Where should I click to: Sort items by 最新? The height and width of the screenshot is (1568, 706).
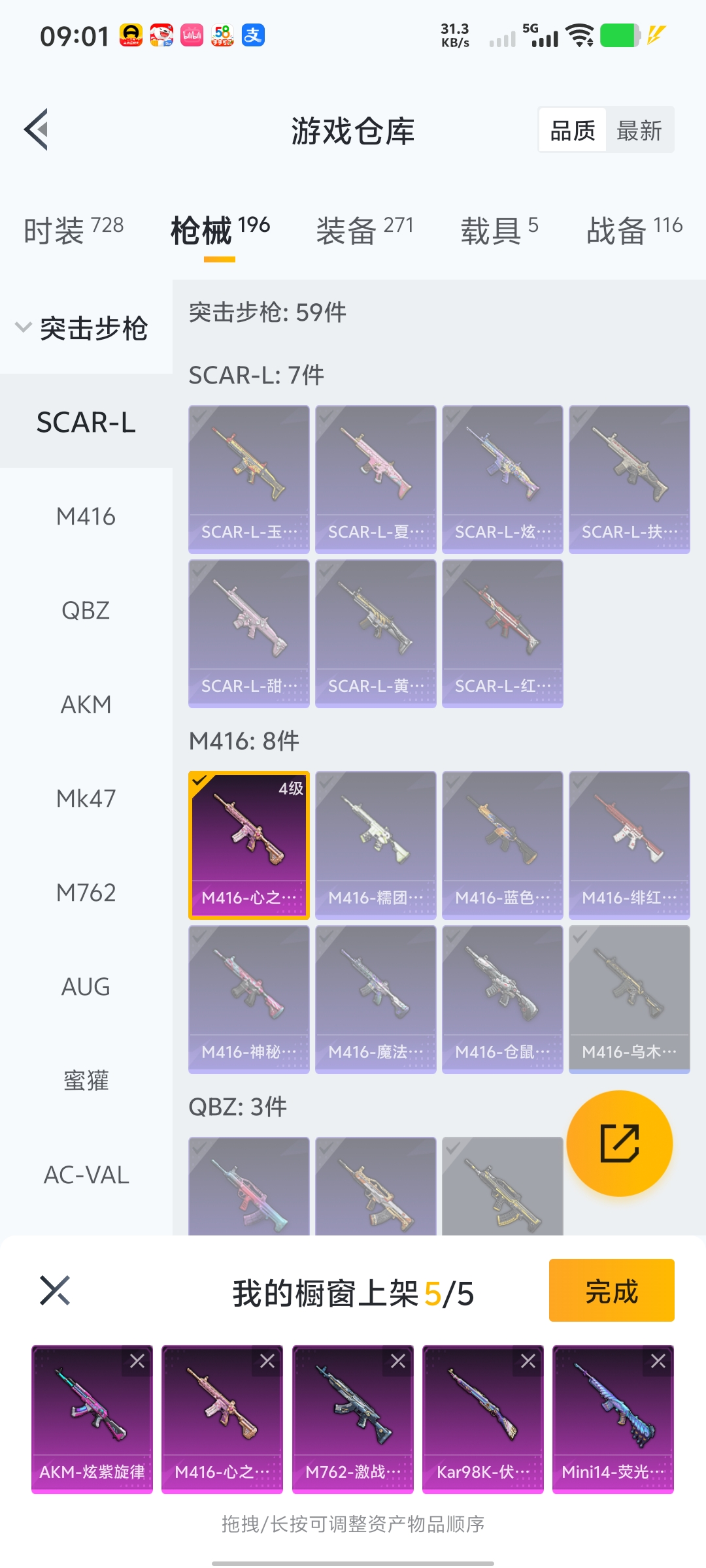pos(639,130)
